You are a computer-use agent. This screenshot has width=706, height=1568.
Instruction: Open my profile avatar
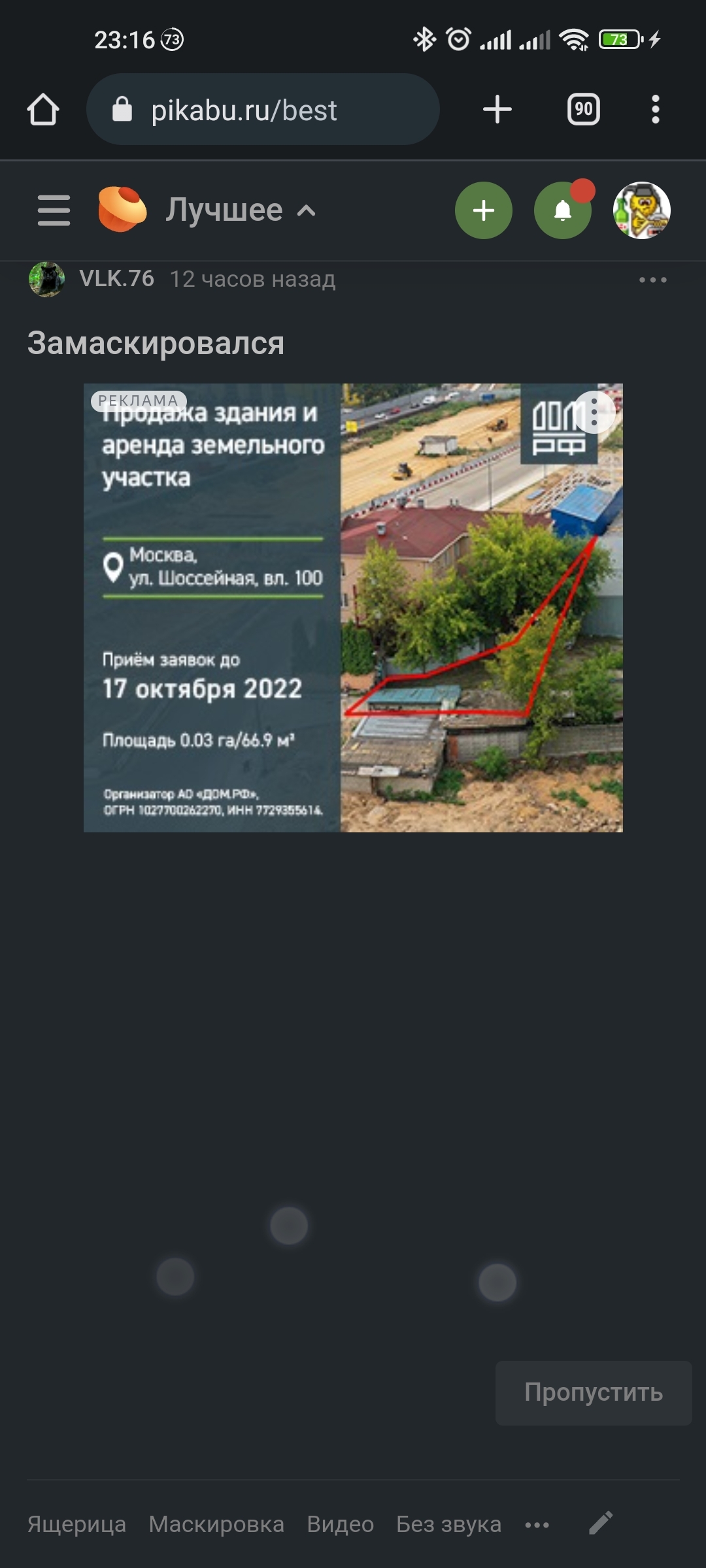coord(641,210)
